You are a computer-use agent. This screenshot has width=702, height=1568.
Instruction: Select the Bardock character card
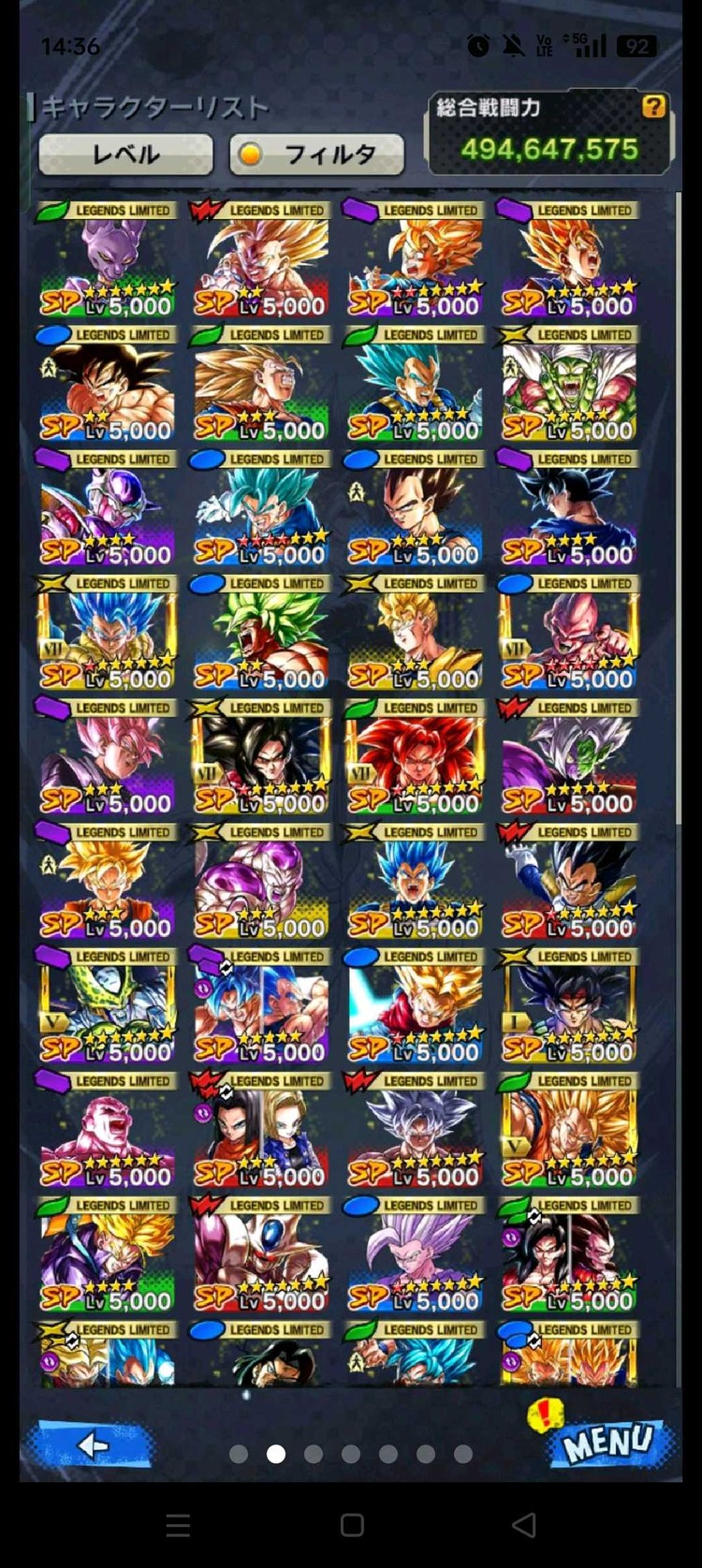pos(568,1006)
